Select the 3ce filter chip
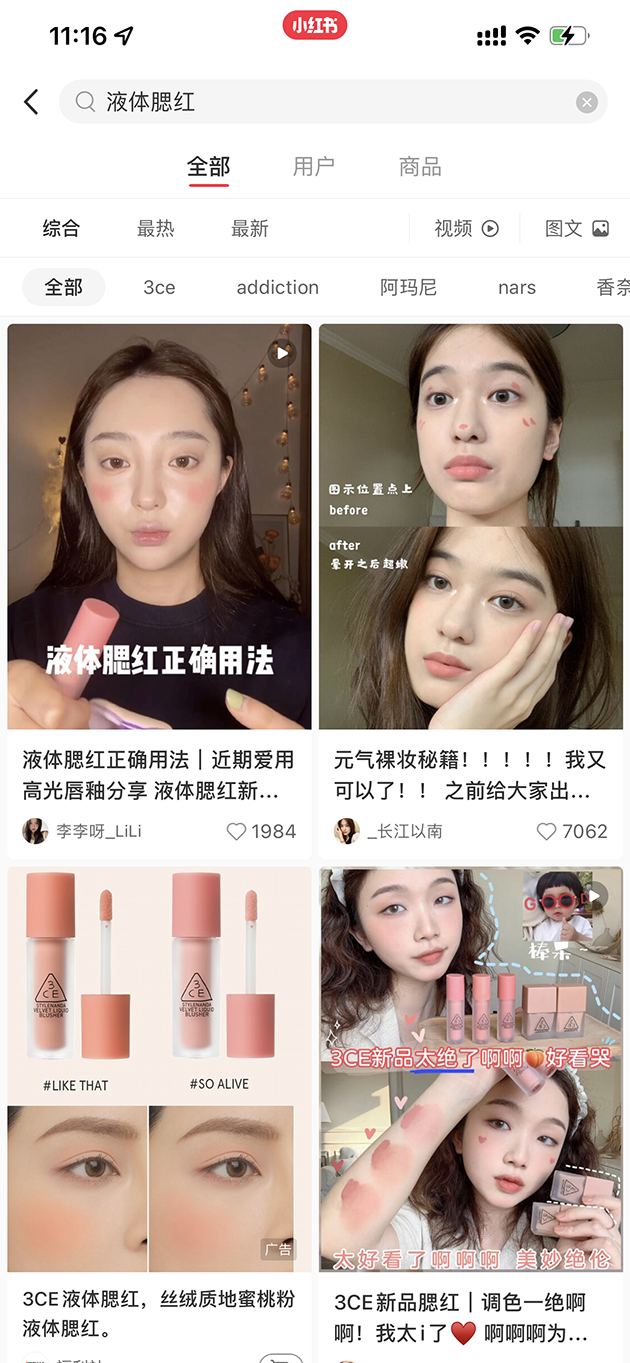This screenshot has width=630, height=1363. (x=159, y=288)
